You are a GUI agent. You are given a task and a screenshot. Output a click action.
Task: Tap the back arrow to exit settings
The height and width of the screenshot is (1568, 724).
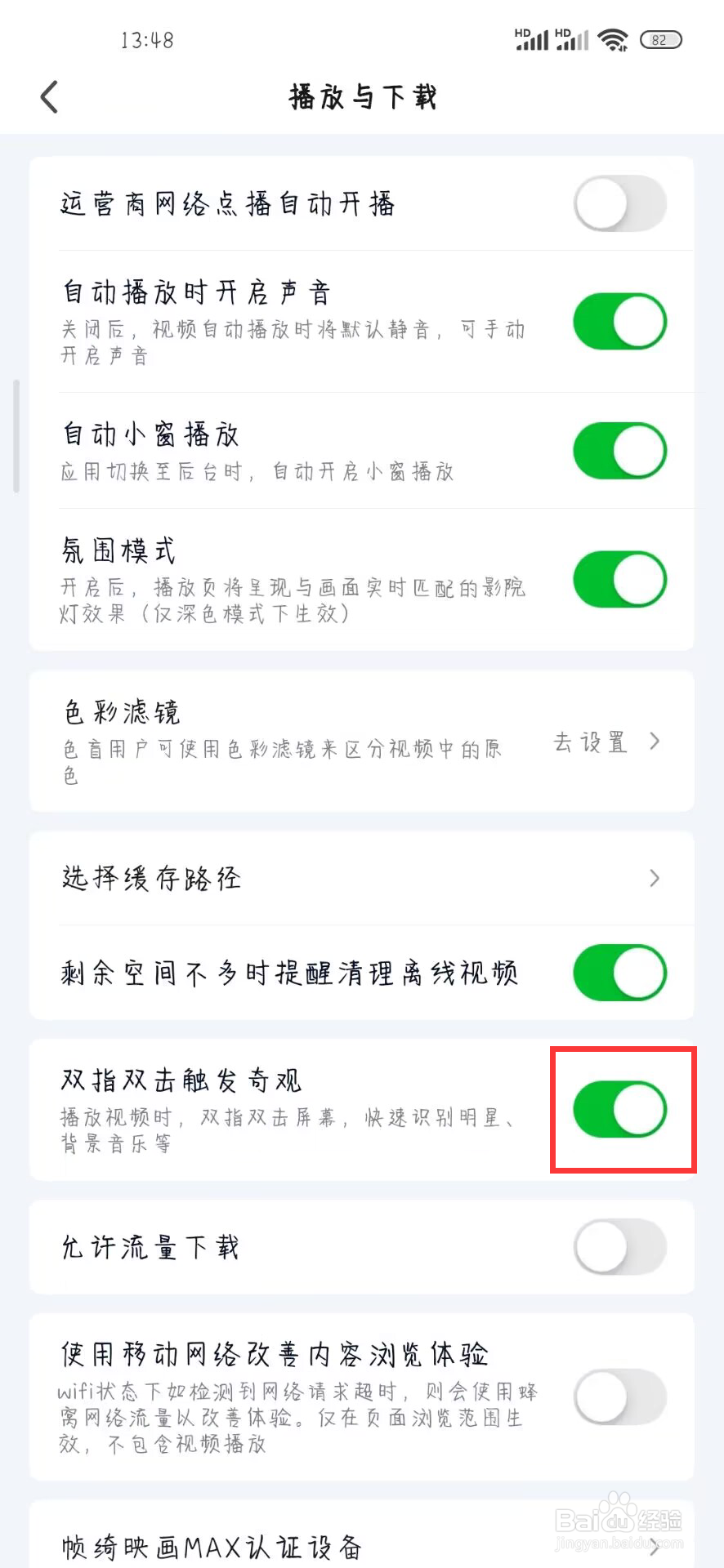tap(49, 96)
